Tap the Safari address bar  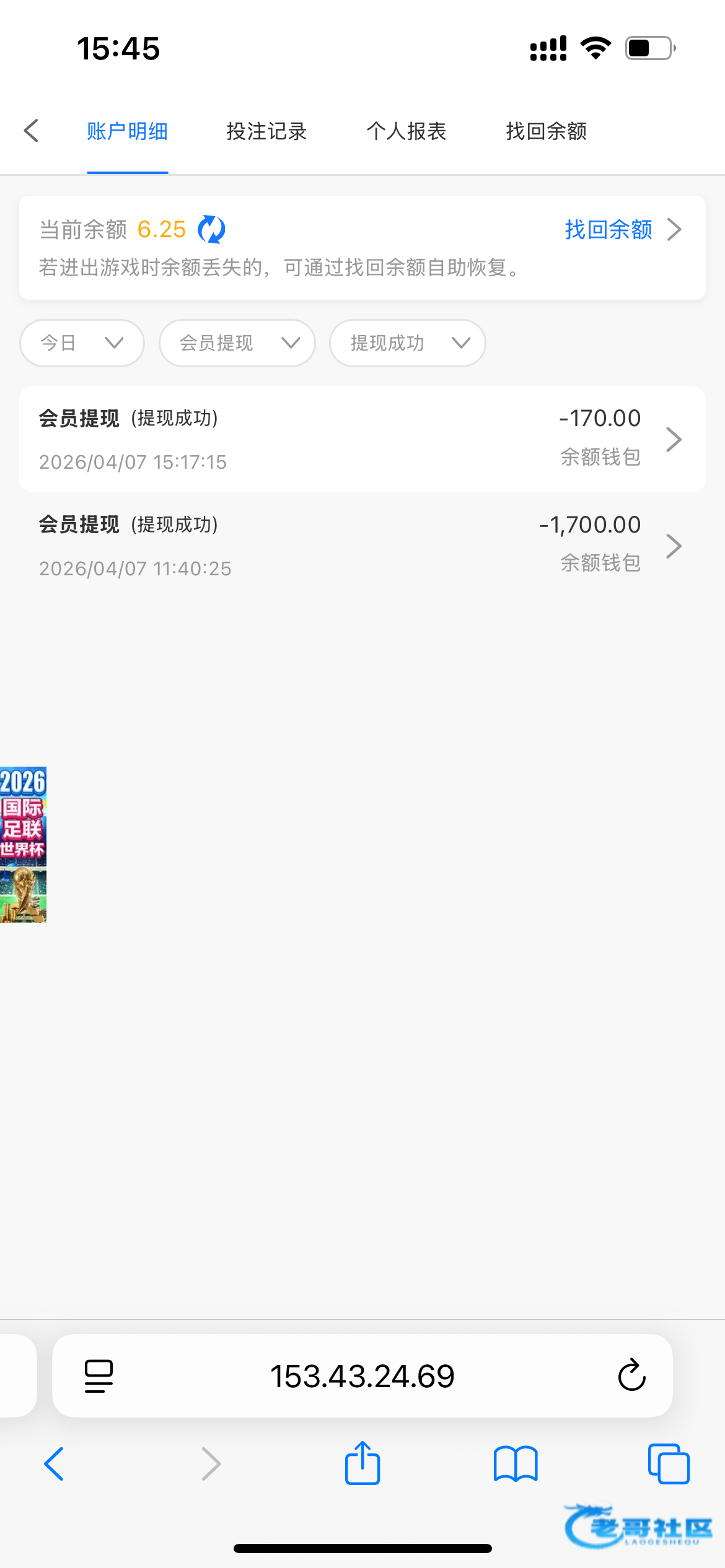pos(362,1376)
